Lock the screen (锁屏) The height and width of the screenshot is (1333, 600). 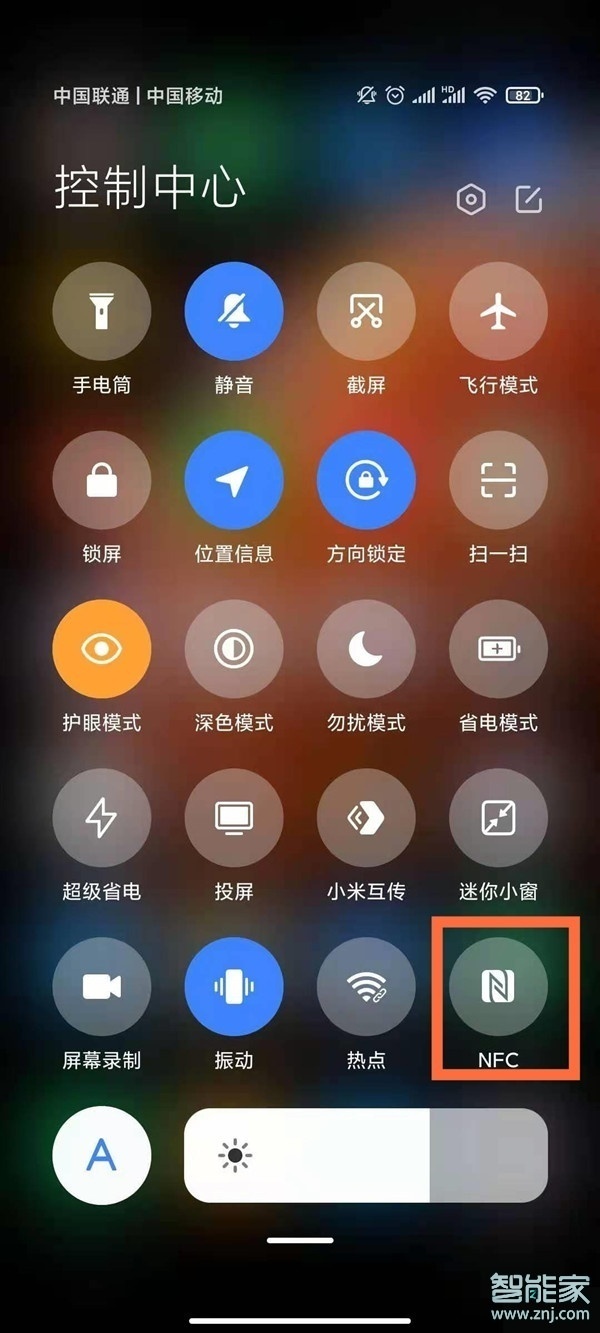102,480
